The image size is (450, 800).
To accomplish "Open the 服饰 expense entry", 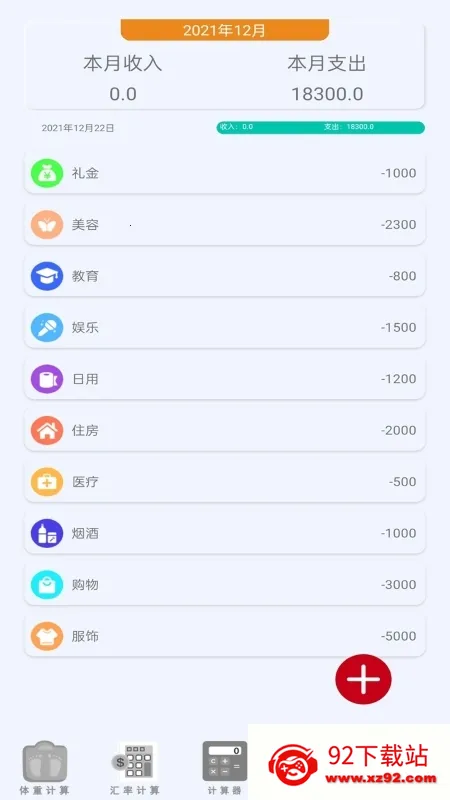I will click(225, 636).
